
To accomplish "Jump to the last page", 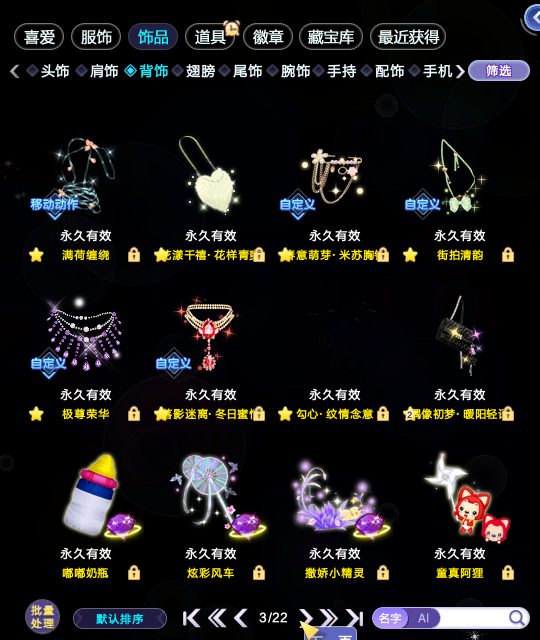I will click(x=355, y=618).
